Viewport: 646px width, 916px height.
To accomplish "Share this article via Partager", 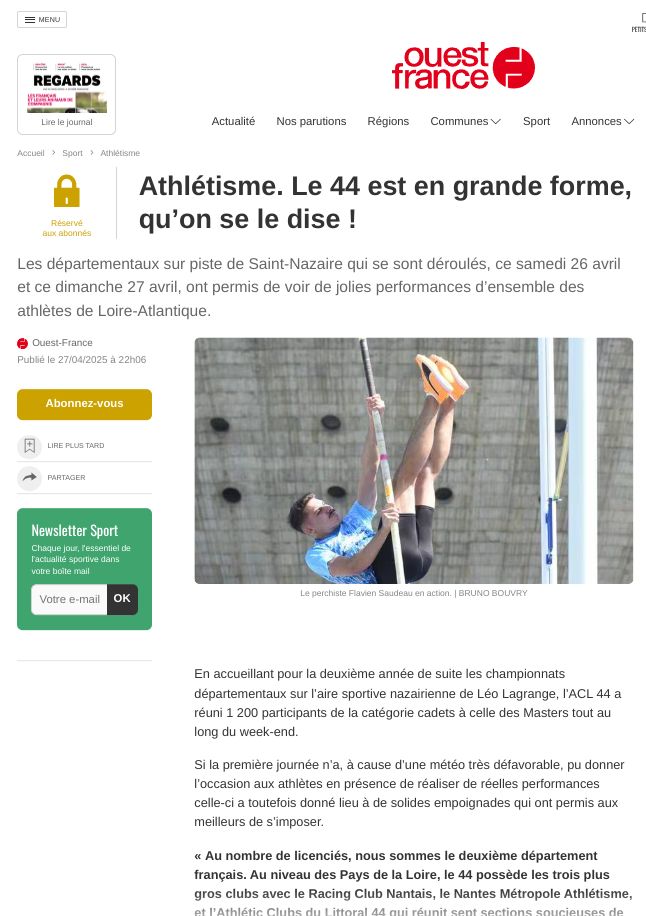I will tap(65, 478).
